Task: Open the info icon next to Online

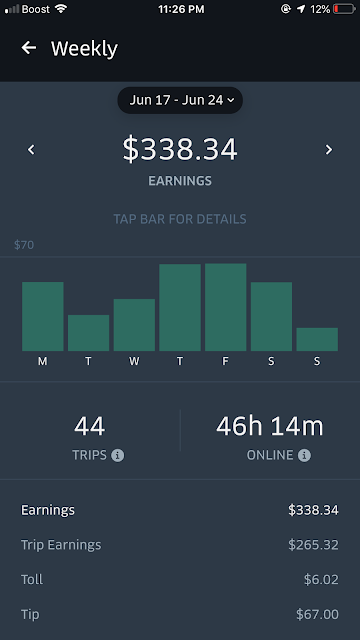Action: coord(304,455)
